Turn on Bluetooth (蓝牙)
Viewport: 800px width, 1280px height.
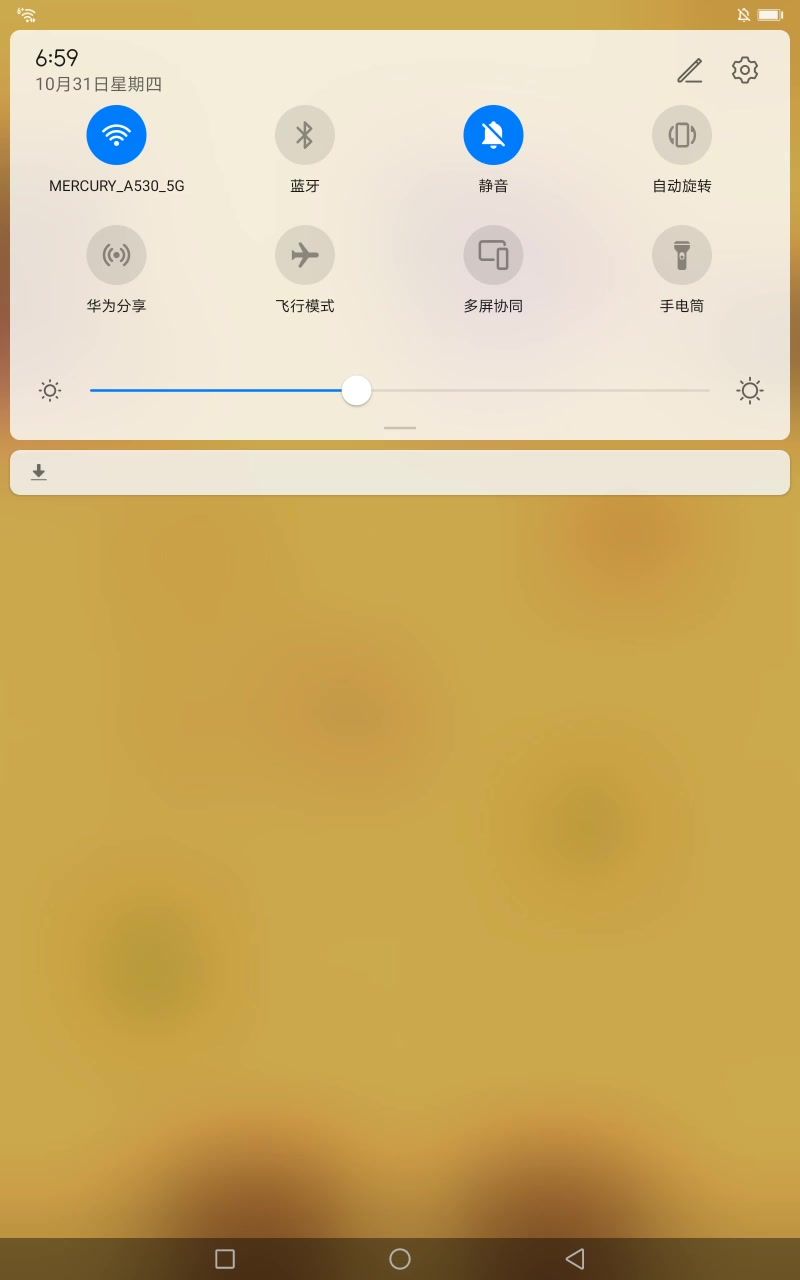pyautogui.click(x=305, y=135)
